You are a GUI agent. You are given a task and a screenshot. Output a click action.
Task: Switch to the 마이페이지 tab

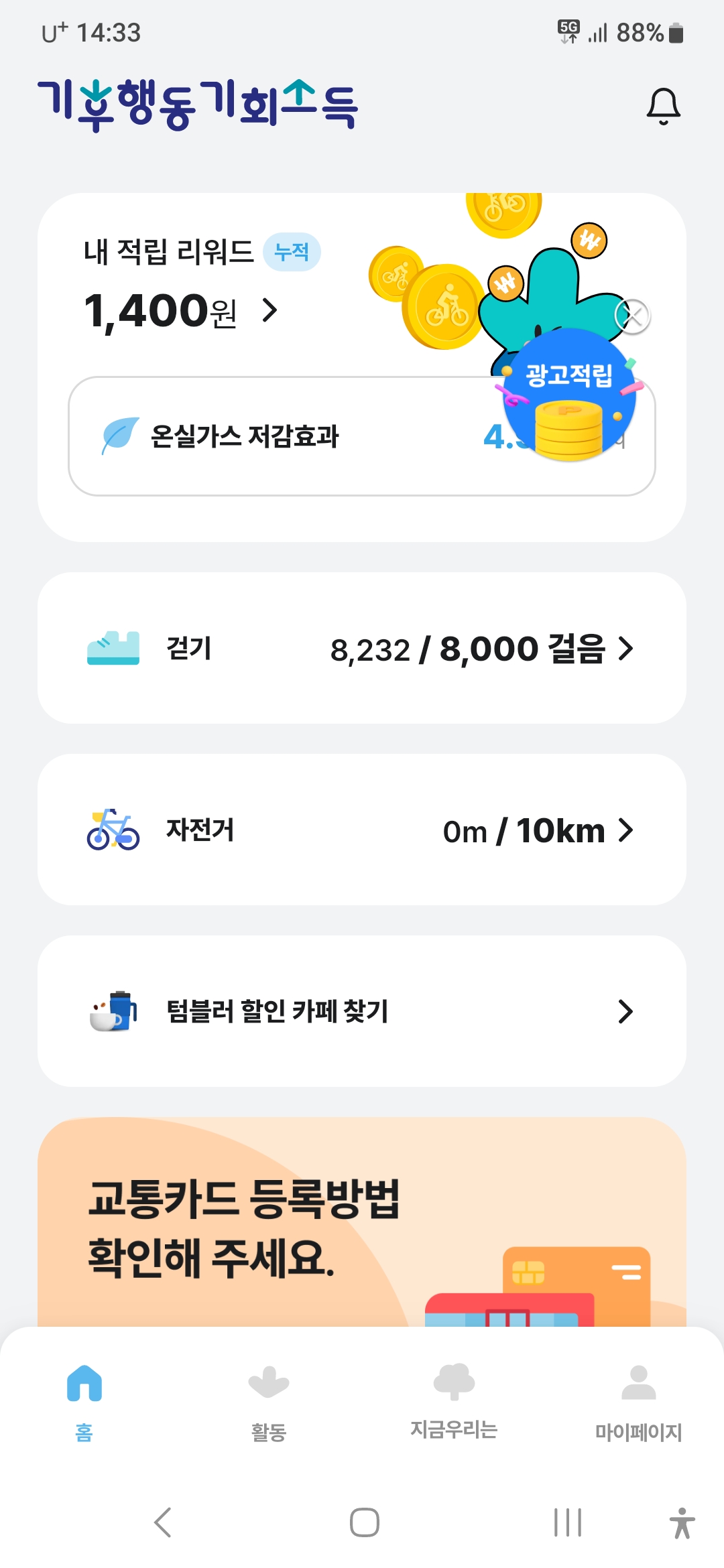(x=638, y=1400)
